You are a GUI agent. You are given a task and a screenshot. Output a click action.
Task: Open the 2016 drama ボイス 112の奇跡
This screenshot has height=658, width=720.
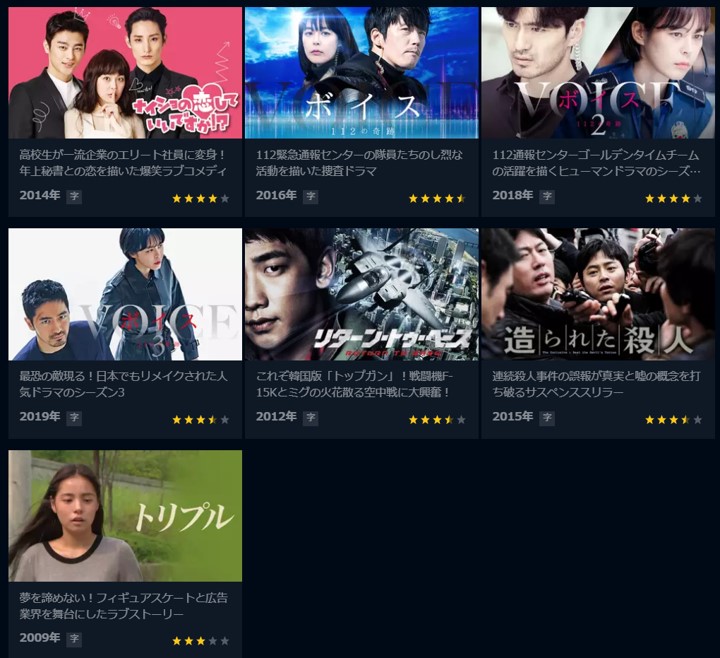click(361, 73)
